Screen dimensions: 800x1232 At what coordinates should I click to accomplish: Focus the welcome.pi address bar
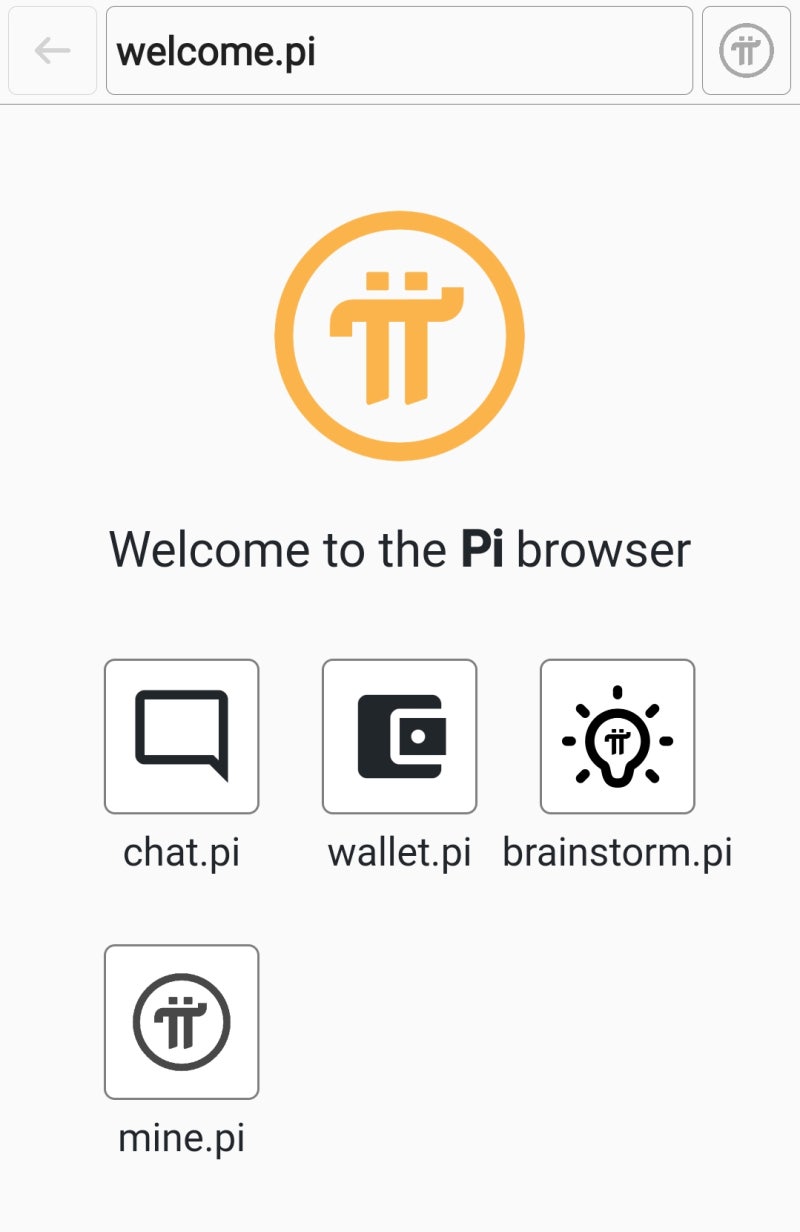click(x=399, y=51)
